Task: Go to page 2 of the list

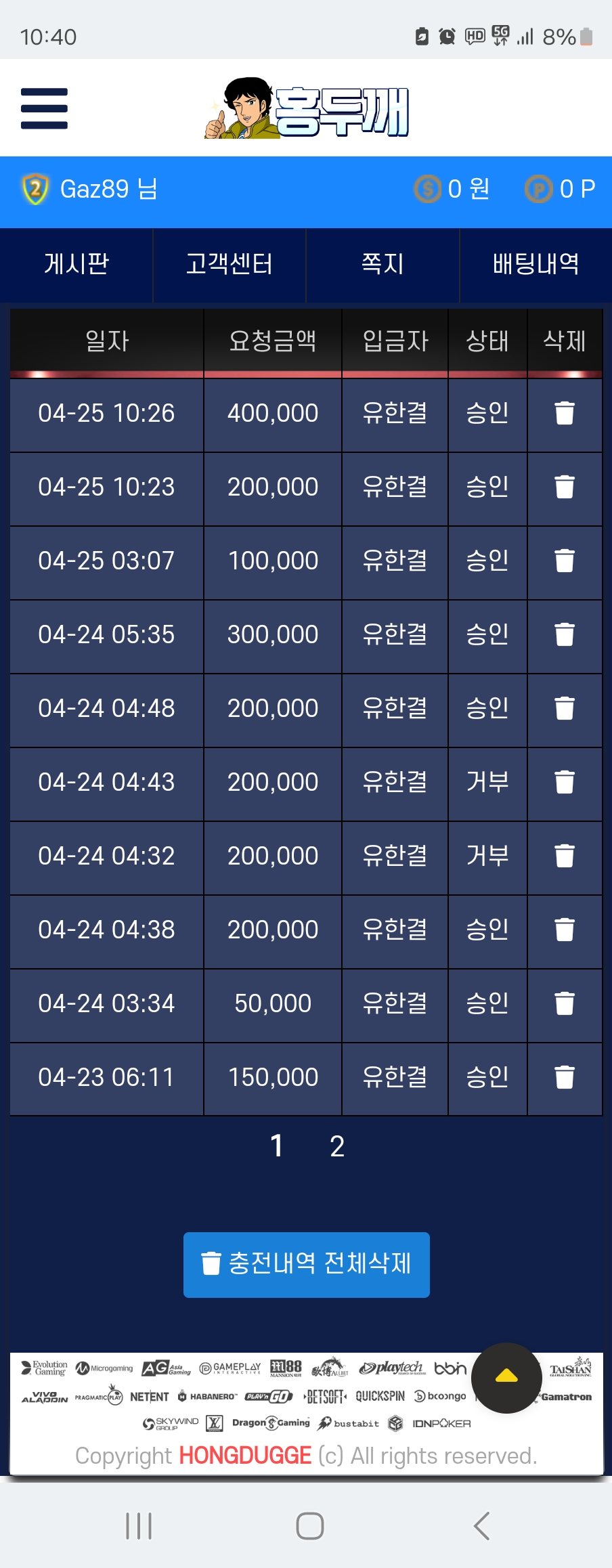Action: tap(337, 1146)
